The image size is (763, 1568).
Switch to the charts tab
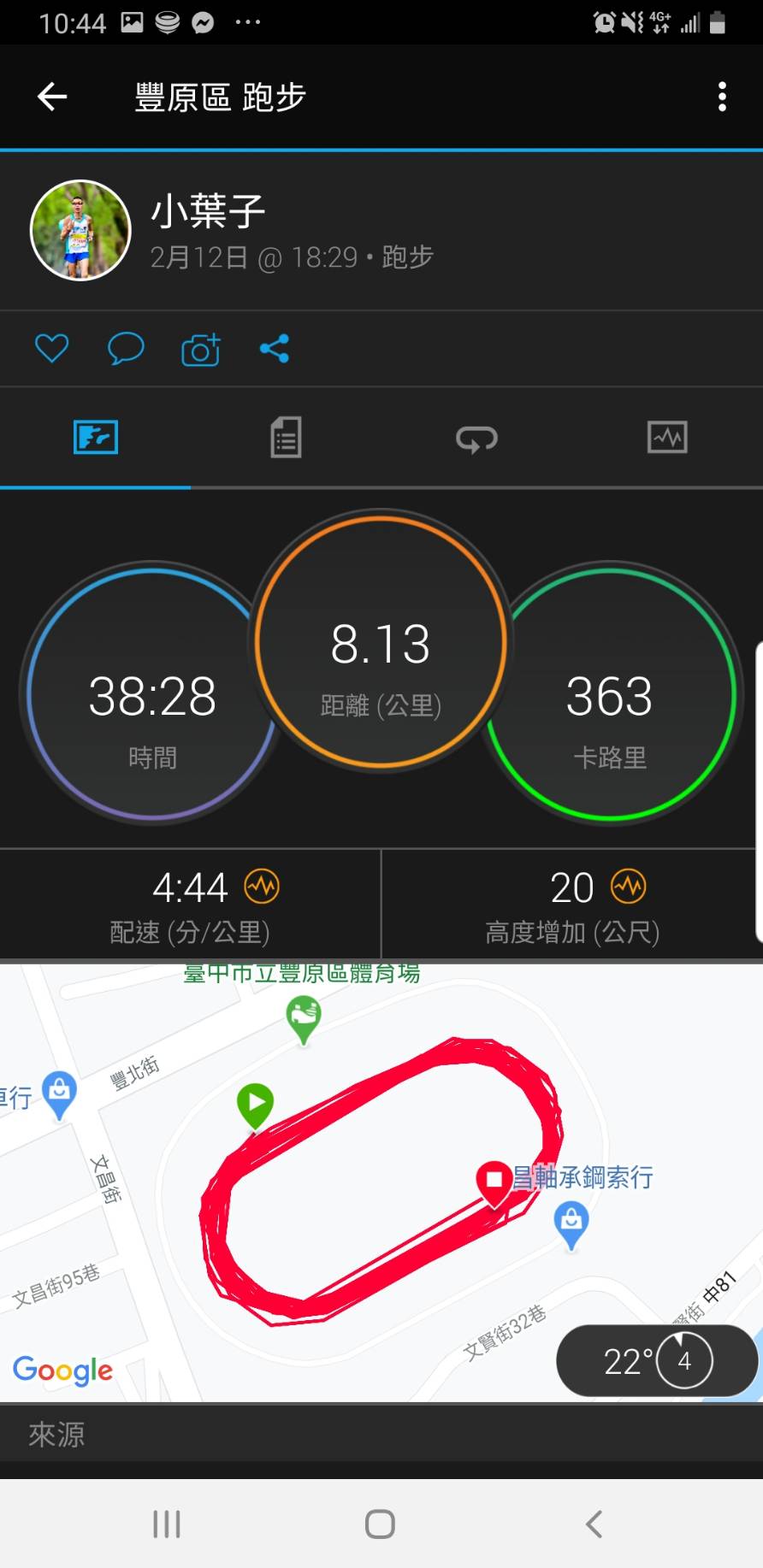[667, 438]
